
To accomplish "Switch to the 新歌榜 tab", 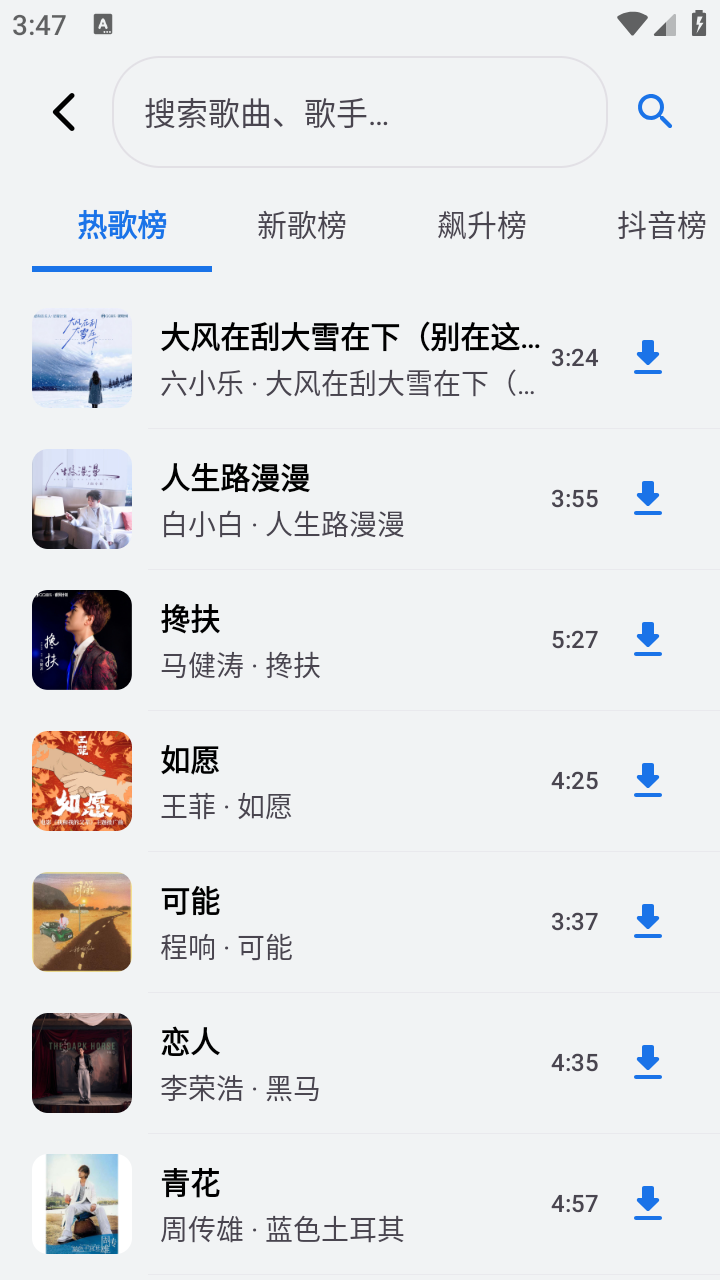I will coord(301,227).
